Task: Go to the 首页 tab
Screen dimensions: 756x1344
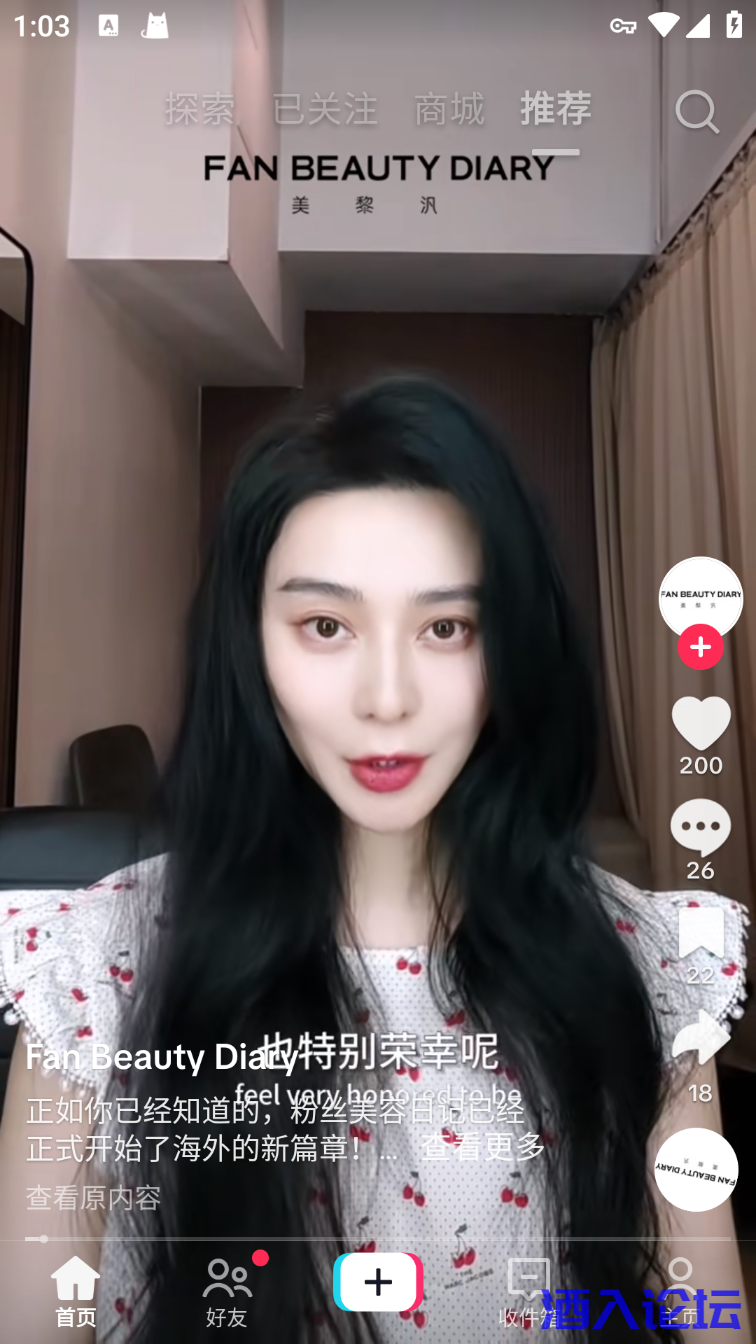Action: (76, 1291)
